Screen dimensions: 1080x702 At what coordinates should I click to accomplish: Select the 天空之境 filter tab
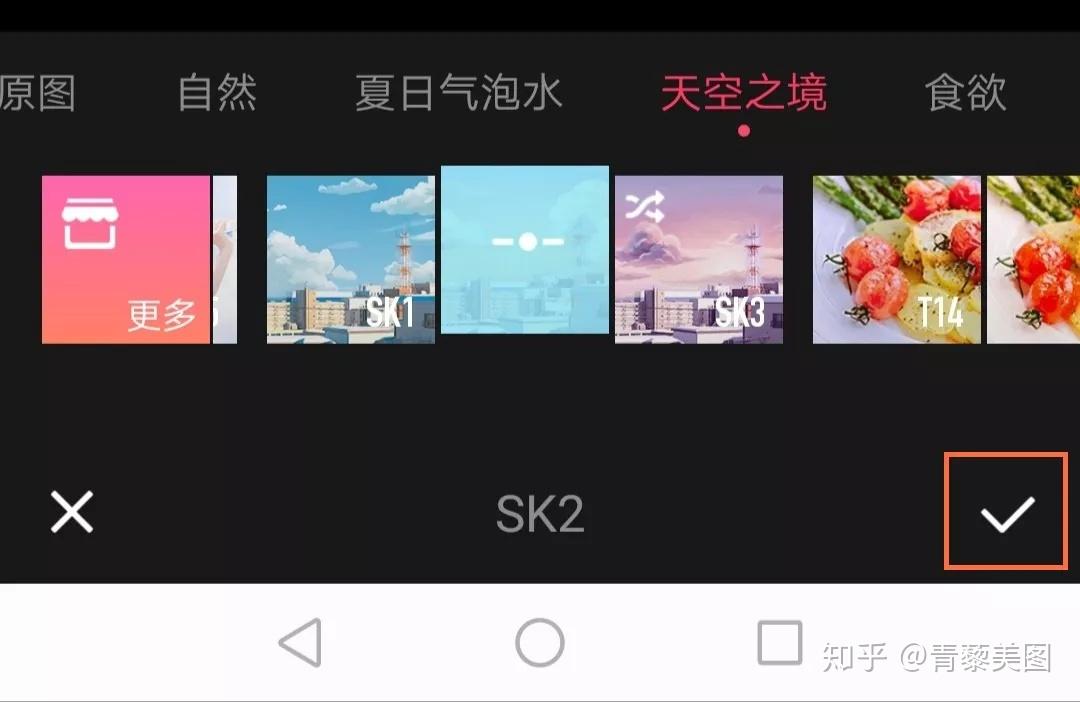(x=744, y=94)
